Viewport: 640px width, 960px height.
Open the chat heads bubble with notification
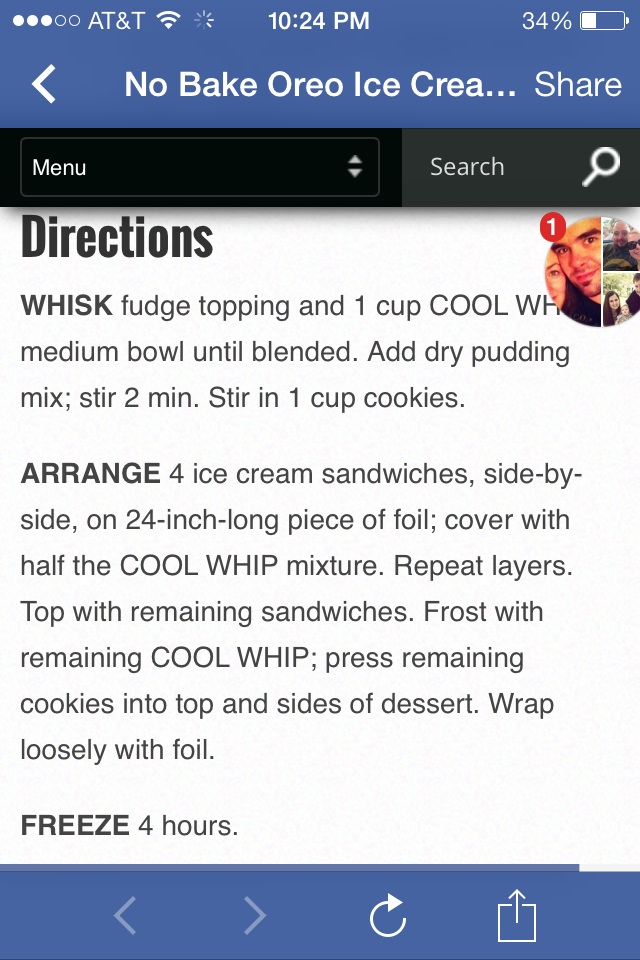pos(590,270)
